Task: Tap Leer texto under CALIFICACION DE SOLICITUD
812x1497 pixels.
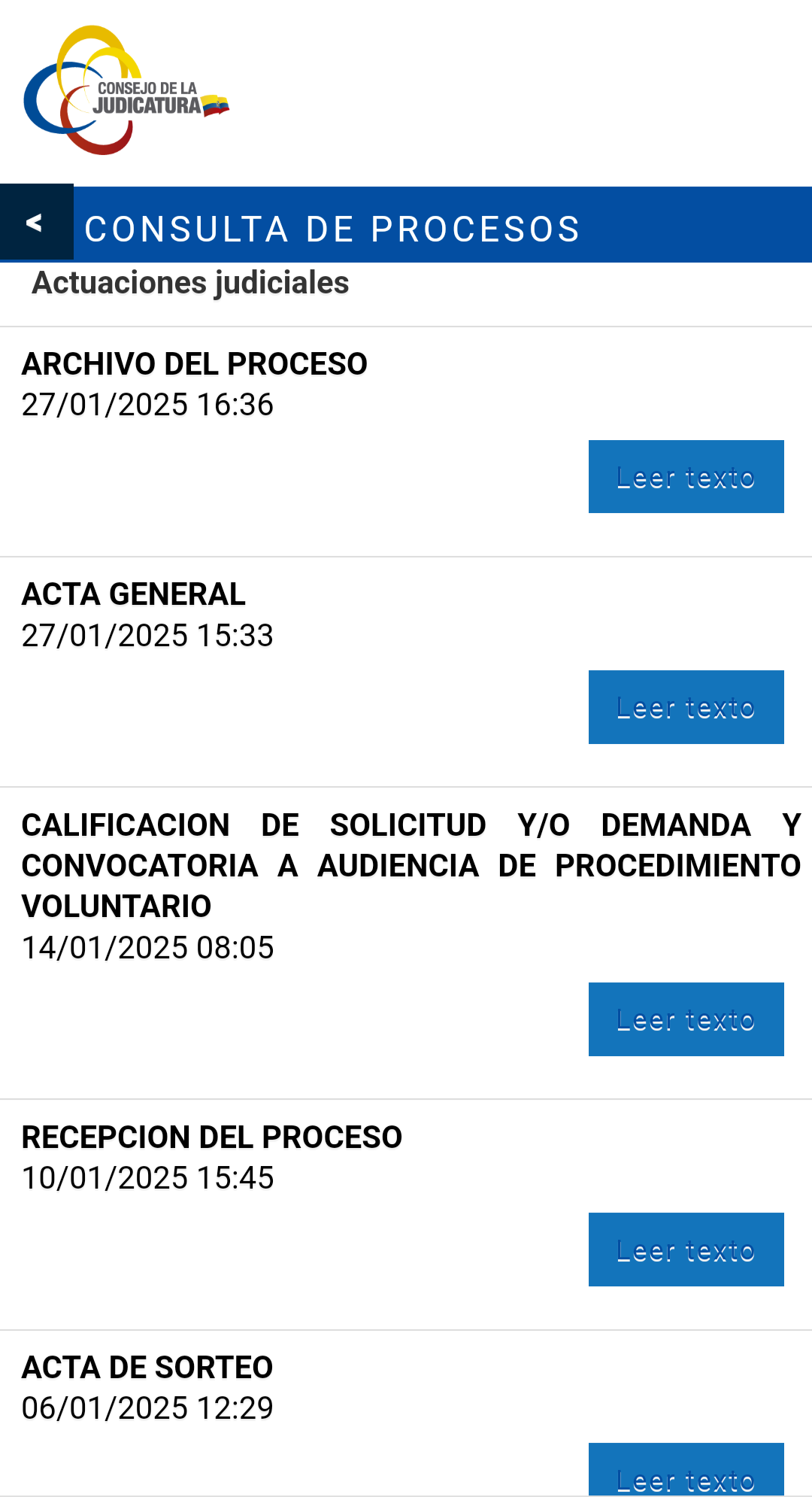Action: pyautogui.click(x=686, y=1019)
